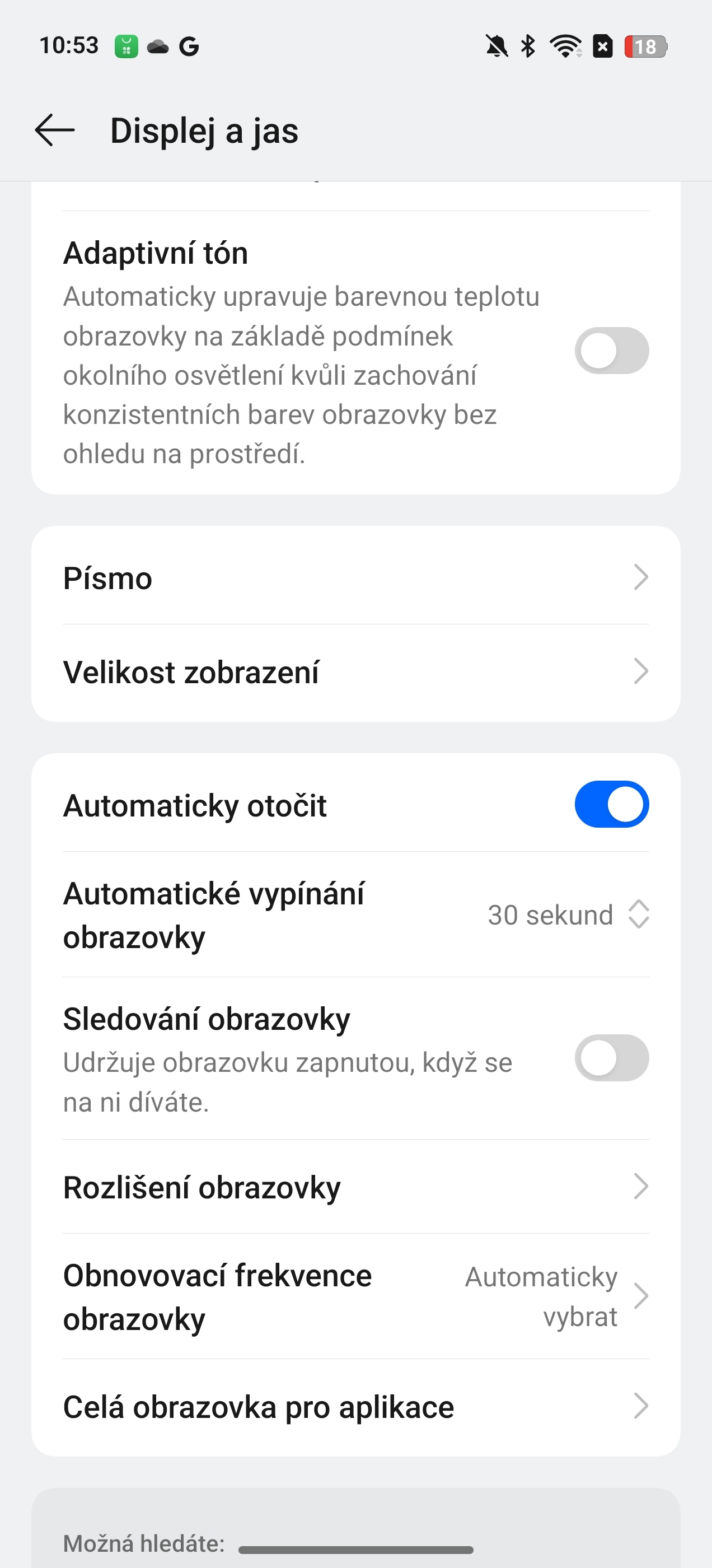The width and height of the screenshot is (712, 1568).
Task: Tap the Wi-Fi icon in the status bar
Action: (x=566, y=46)
